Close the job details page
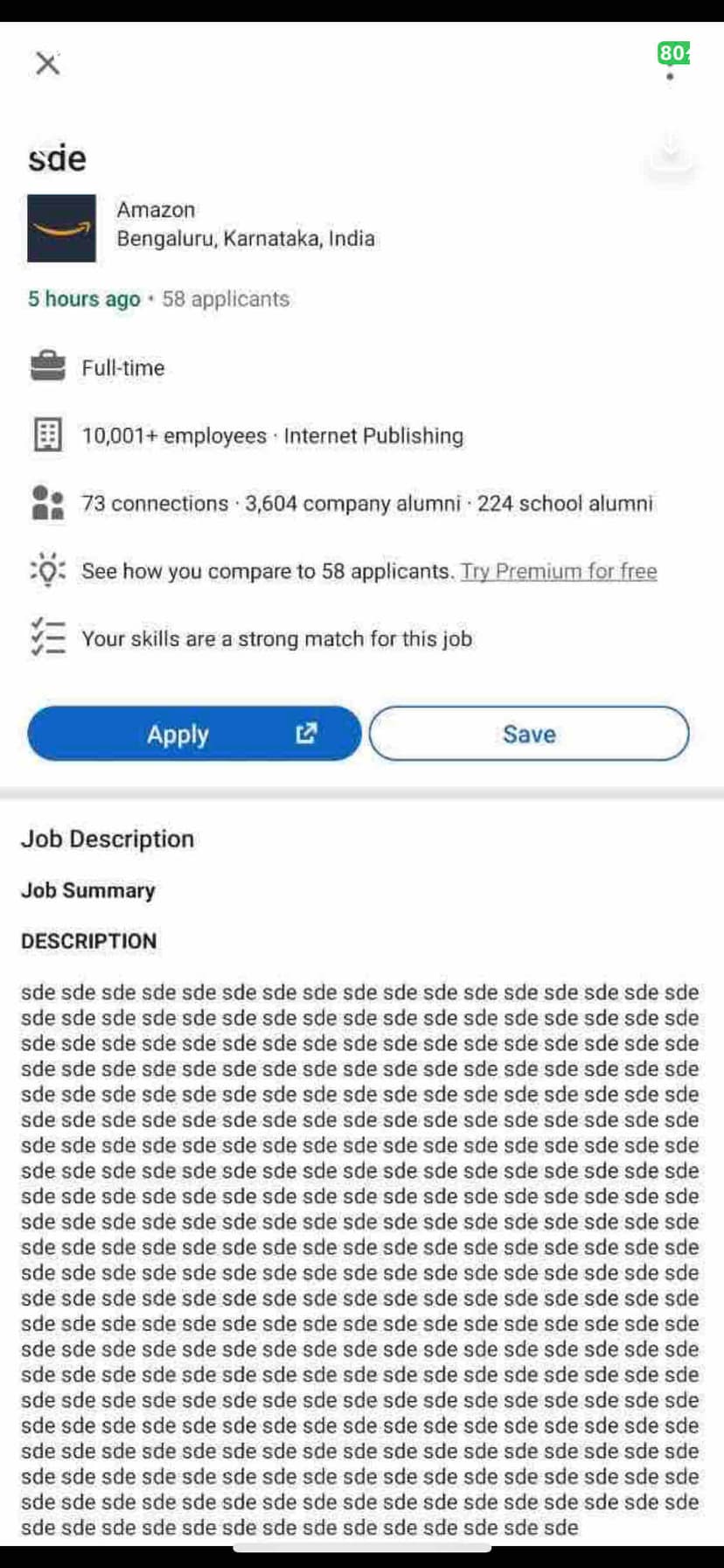This screenshot has width=724, height=1568. click(47, 64)
